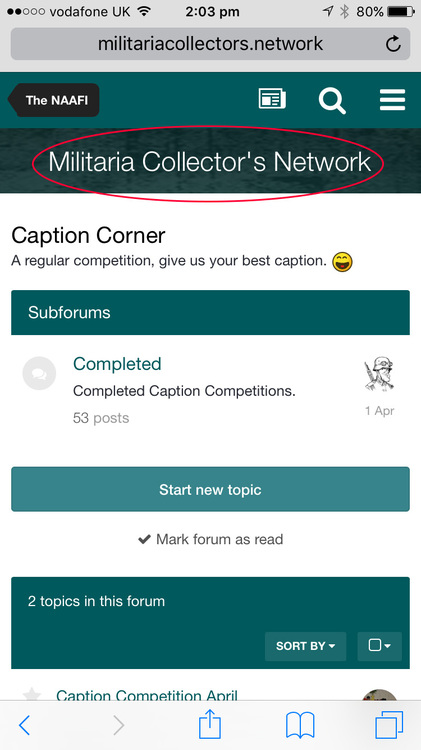Go back to The NAAFI

coord(54,100)
